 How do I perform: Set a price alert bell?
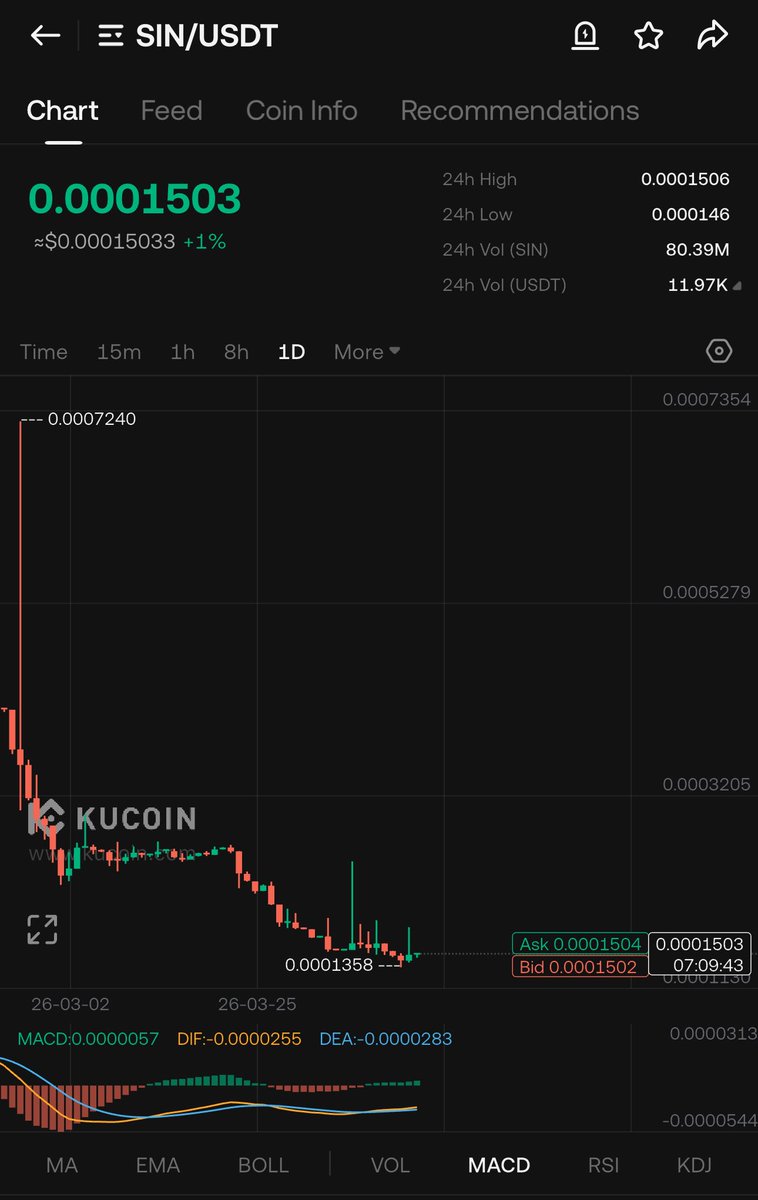[585, 36]
